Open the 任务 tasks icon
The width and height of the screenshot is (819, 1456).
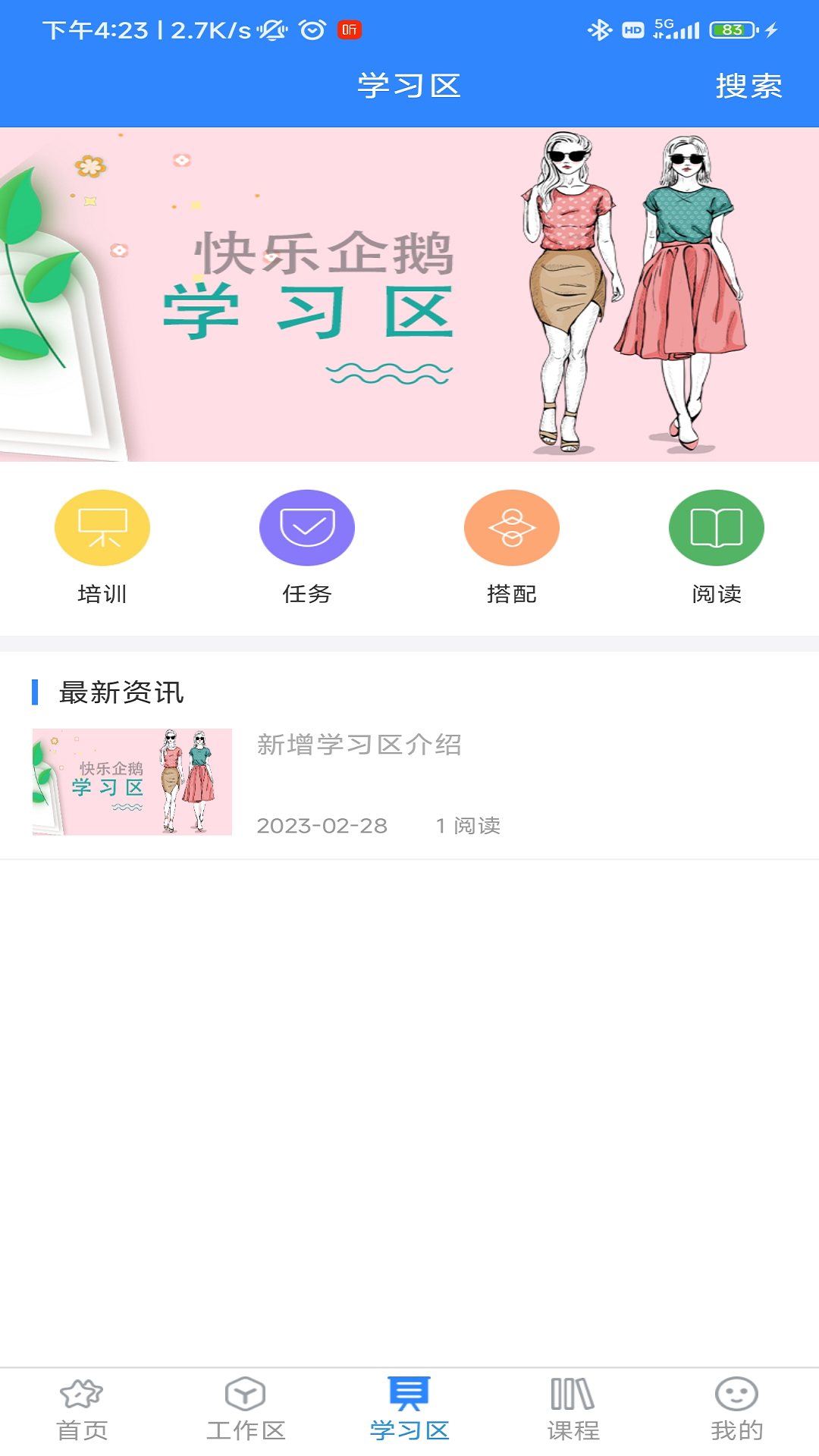(306, 529)
